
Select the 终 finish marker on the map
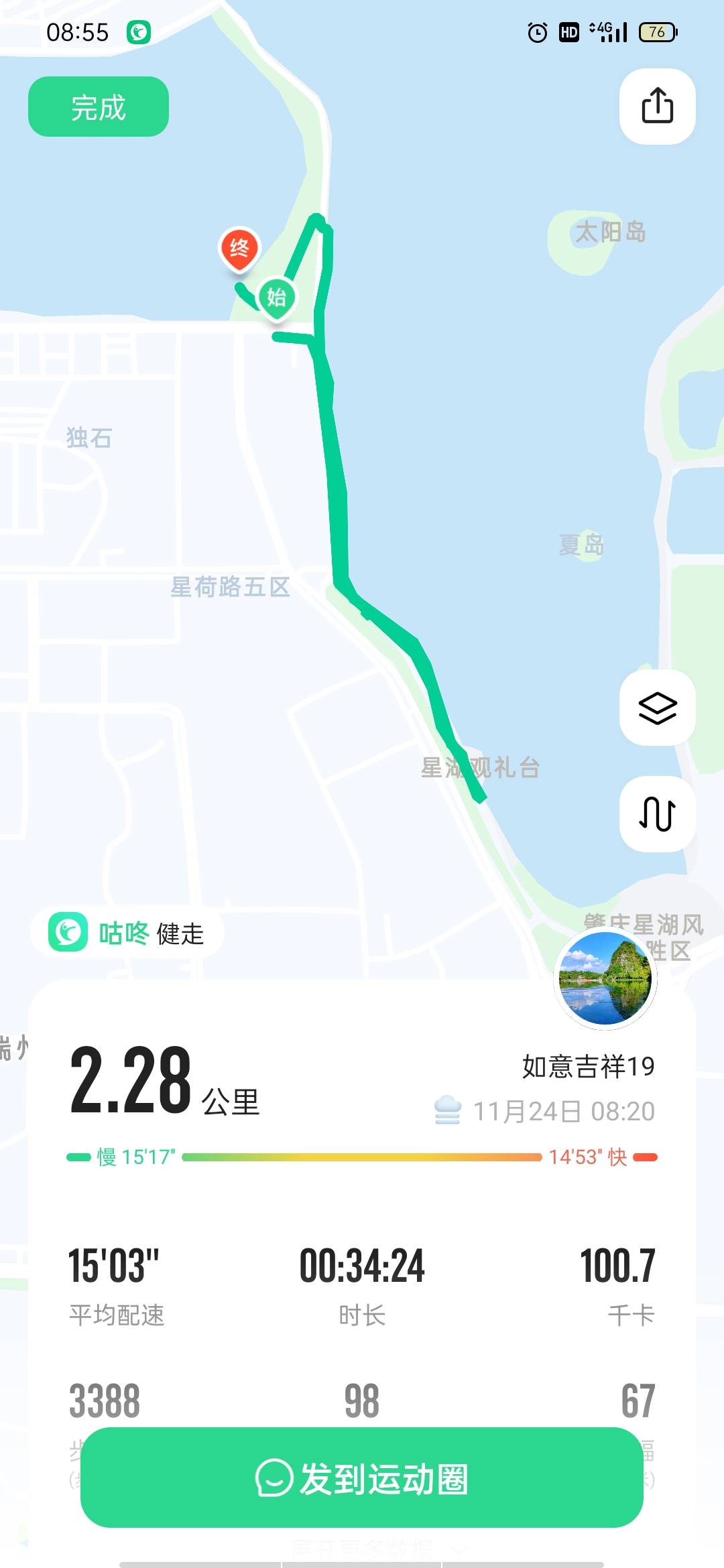tap(240, 247)
